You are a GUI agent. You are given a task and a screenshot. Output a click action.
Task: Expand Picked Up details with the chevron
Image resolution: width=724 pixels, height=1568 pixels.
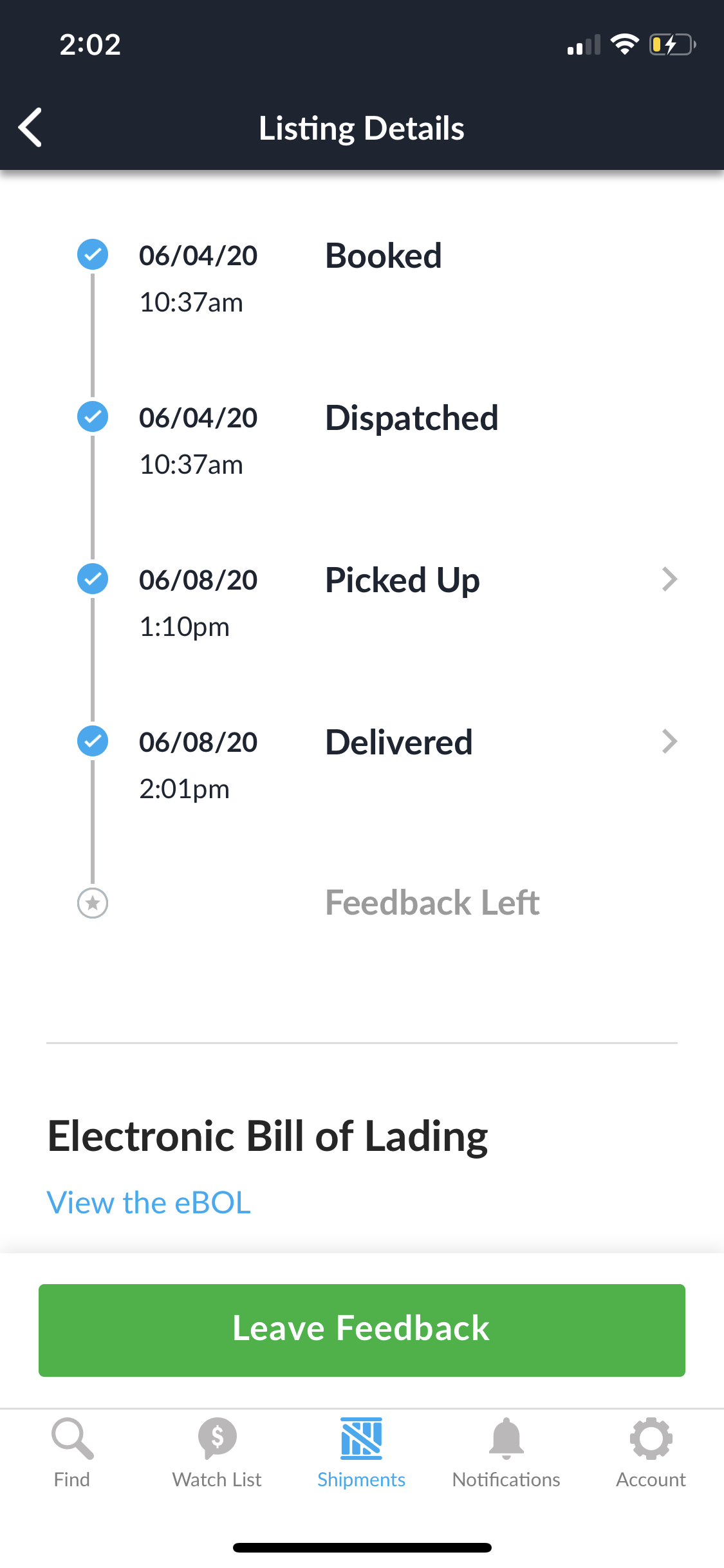coord(671,579)
